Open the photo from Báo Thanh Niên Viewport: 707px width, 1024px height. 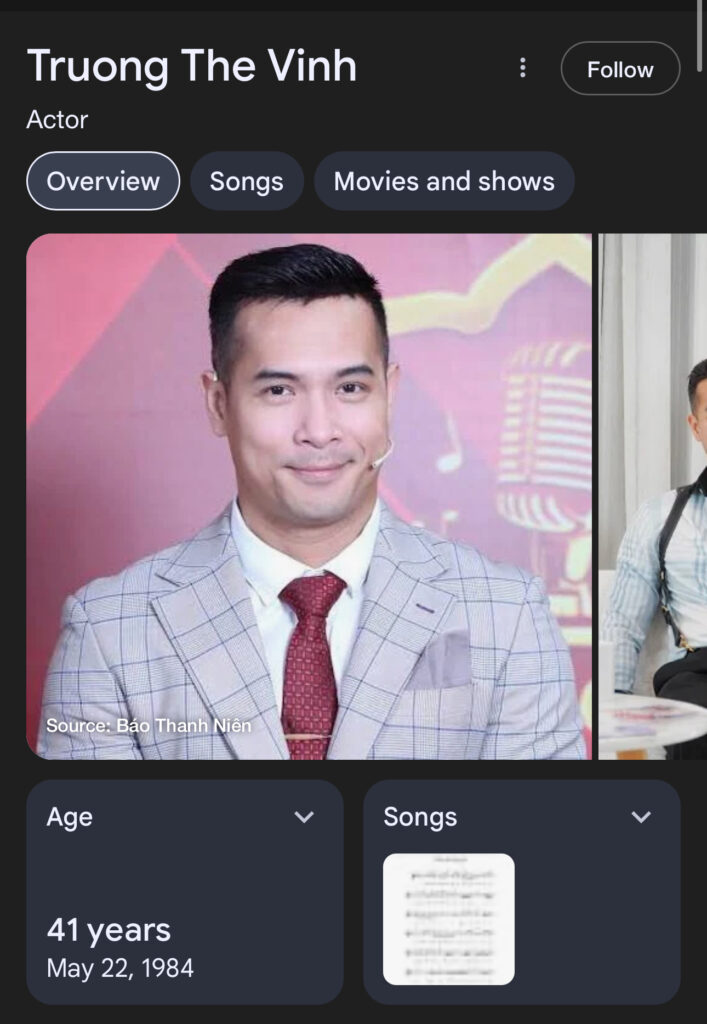(x=308, y=496)
